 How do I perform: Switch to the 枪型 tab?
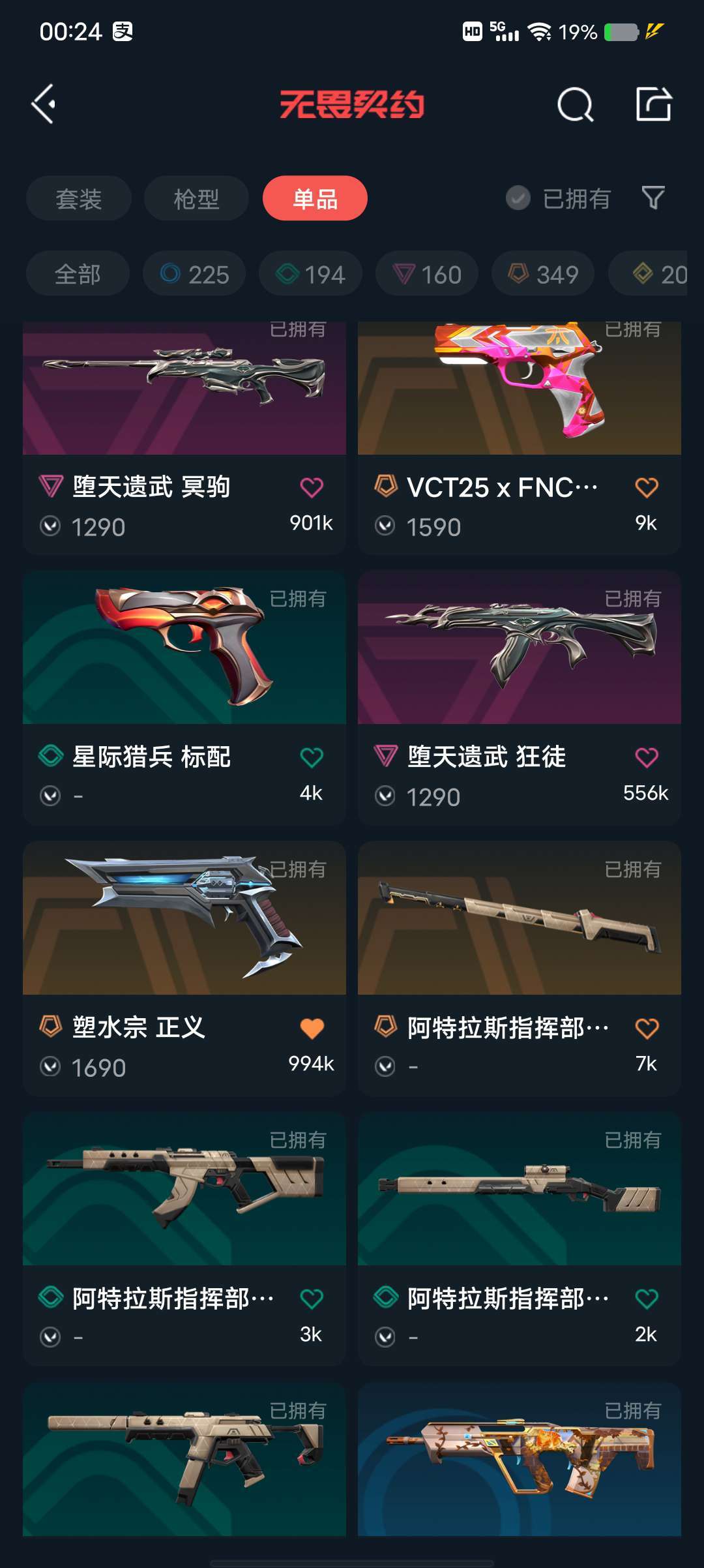[x=196, y=198]
